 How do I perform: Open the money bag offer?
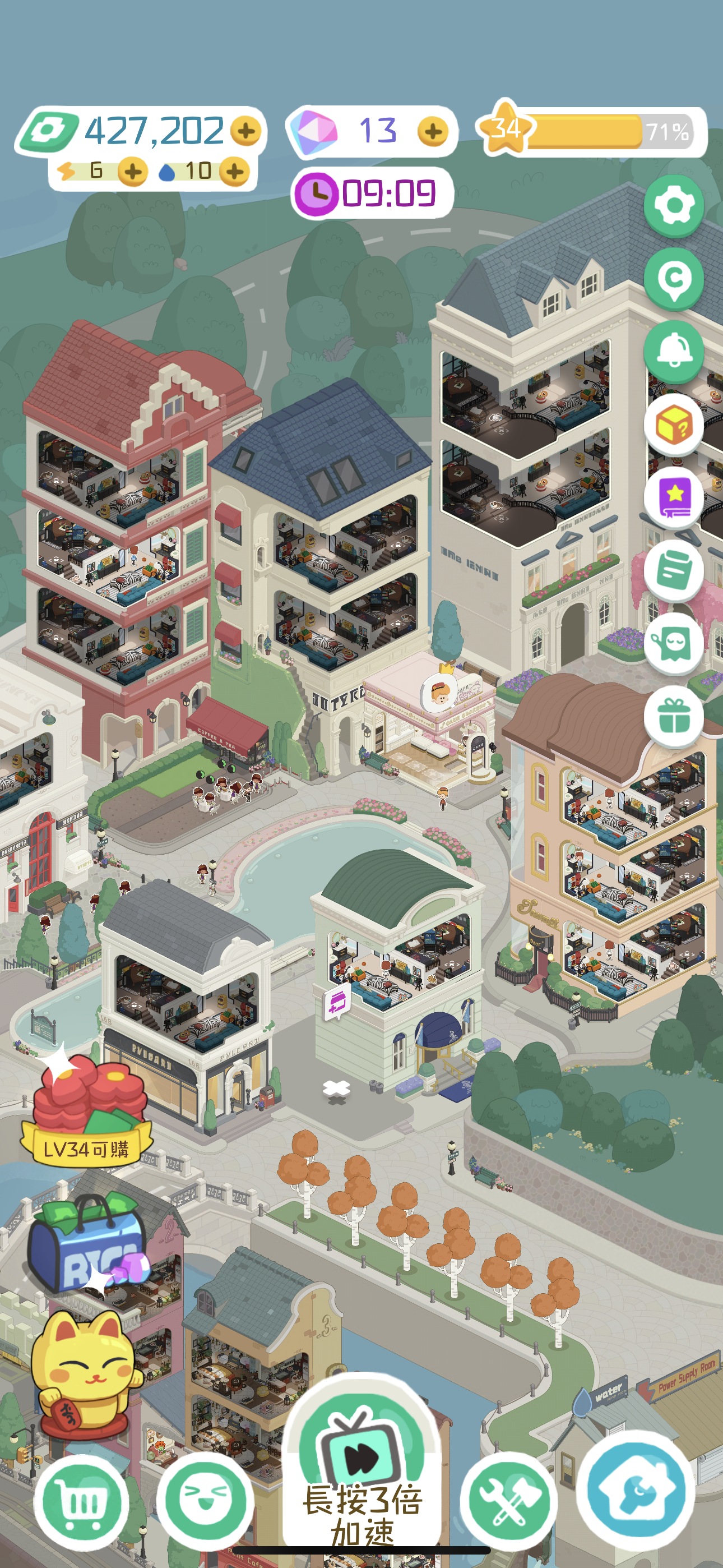(88, 1245)
